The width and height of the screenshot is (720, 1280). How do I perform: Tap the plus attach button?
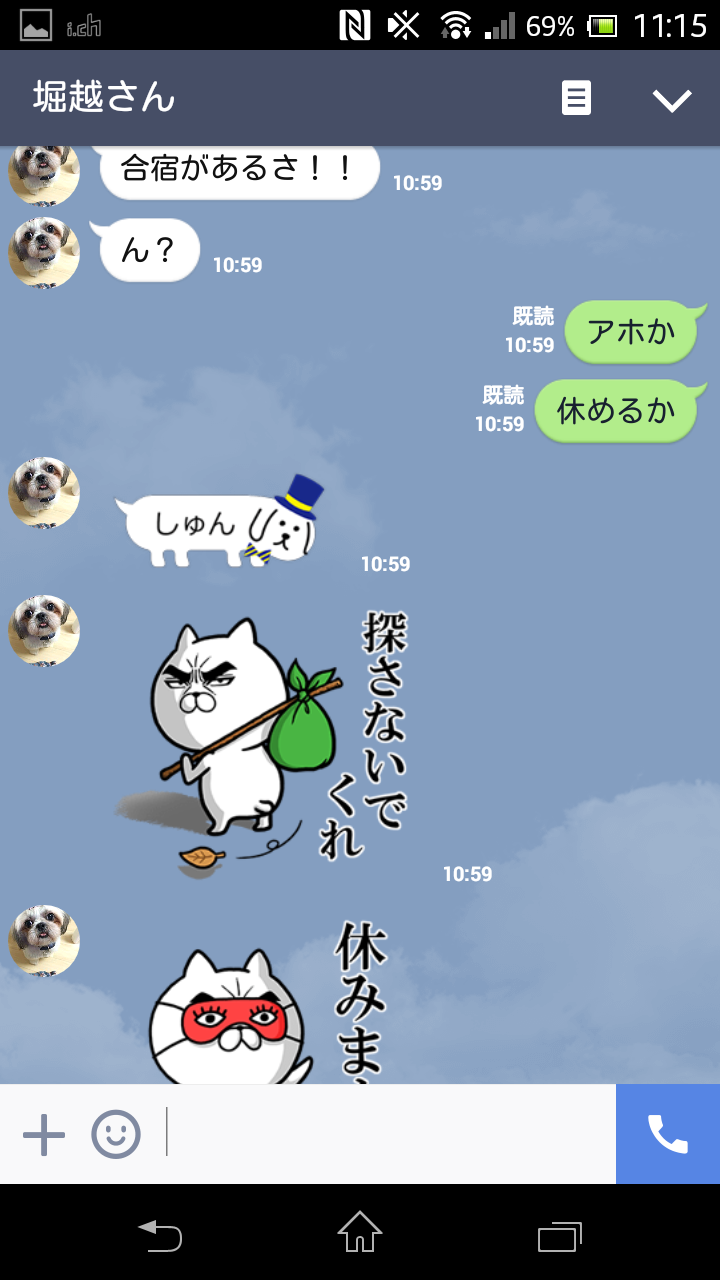pos(44,1135)
